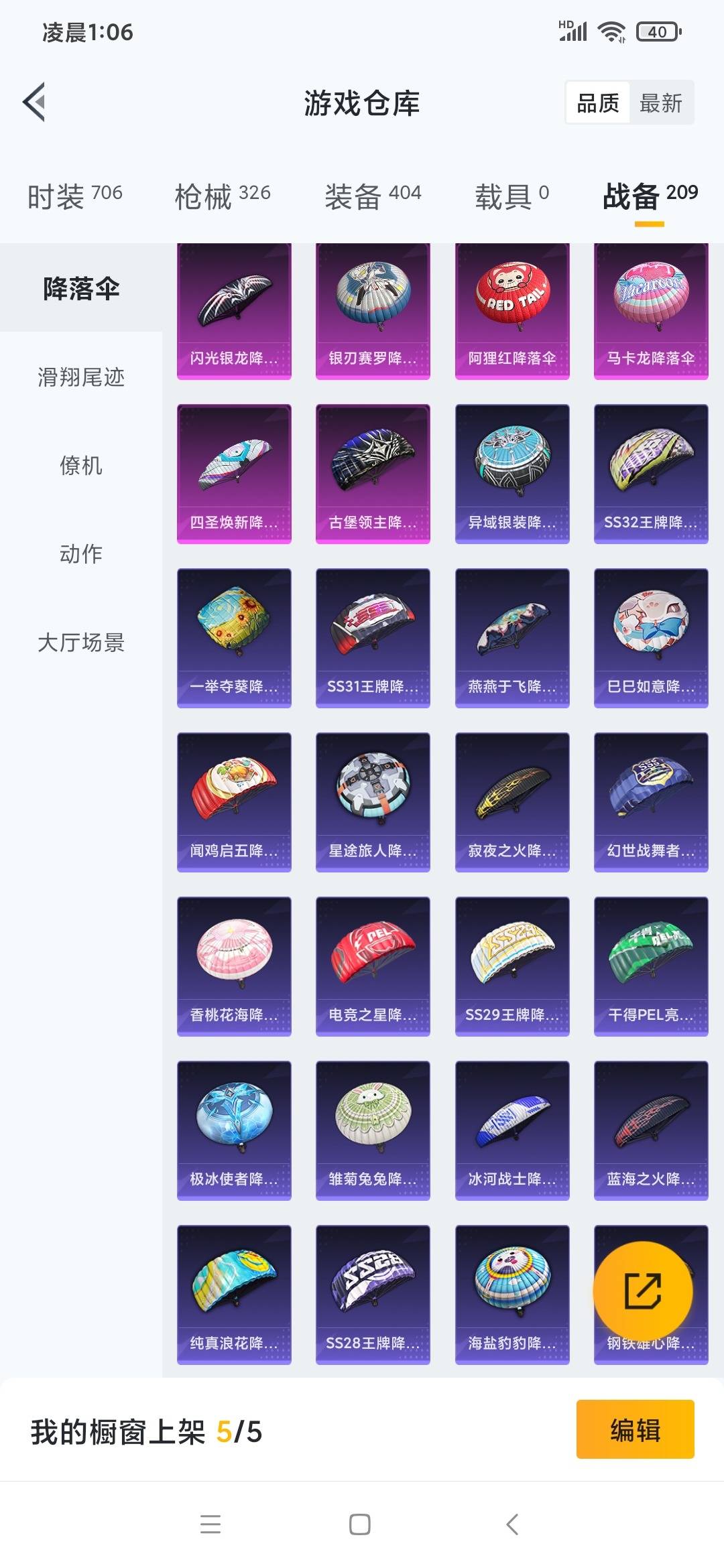Select the 滑翔尾迹 category
This screenshot has height=1568, width=724.
pos(81,377)
